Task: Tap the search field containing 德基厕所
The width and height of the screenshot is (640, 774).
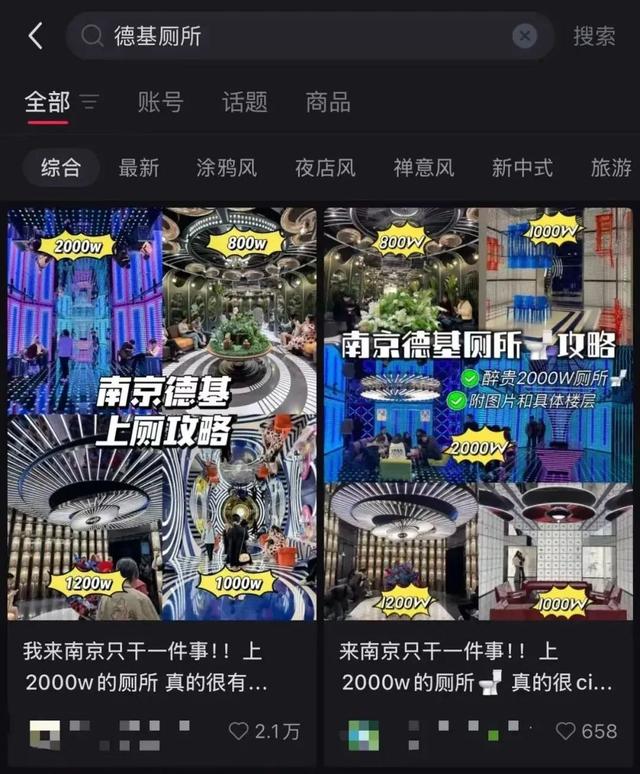Action: pos(310,36)
